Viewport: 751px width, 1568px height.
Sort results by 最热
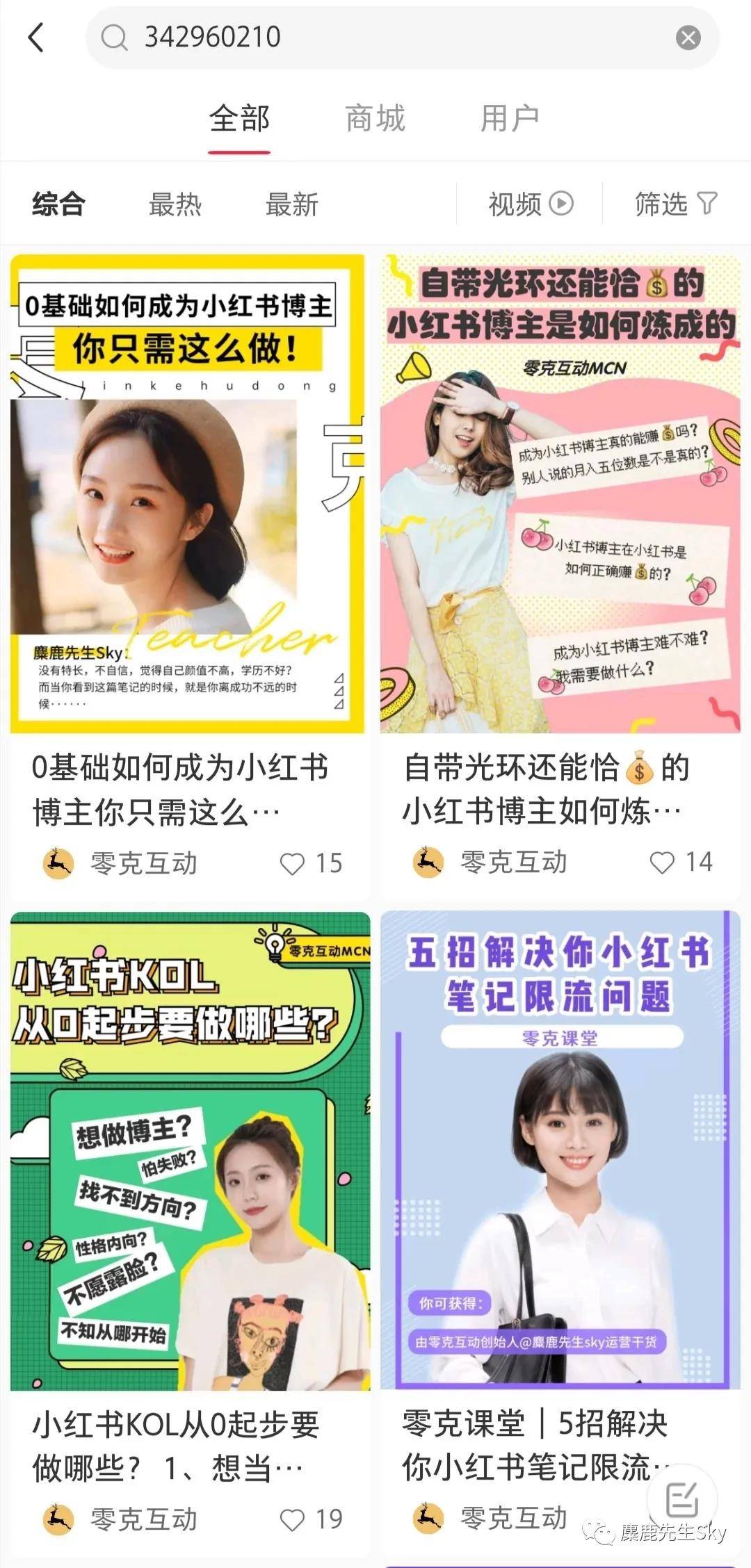tap(175, 204)
